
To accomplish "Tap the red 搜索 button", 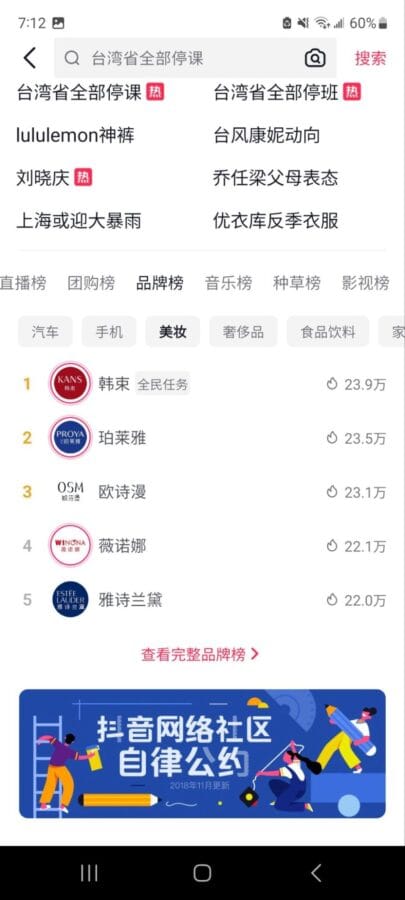I will point(370,58).
